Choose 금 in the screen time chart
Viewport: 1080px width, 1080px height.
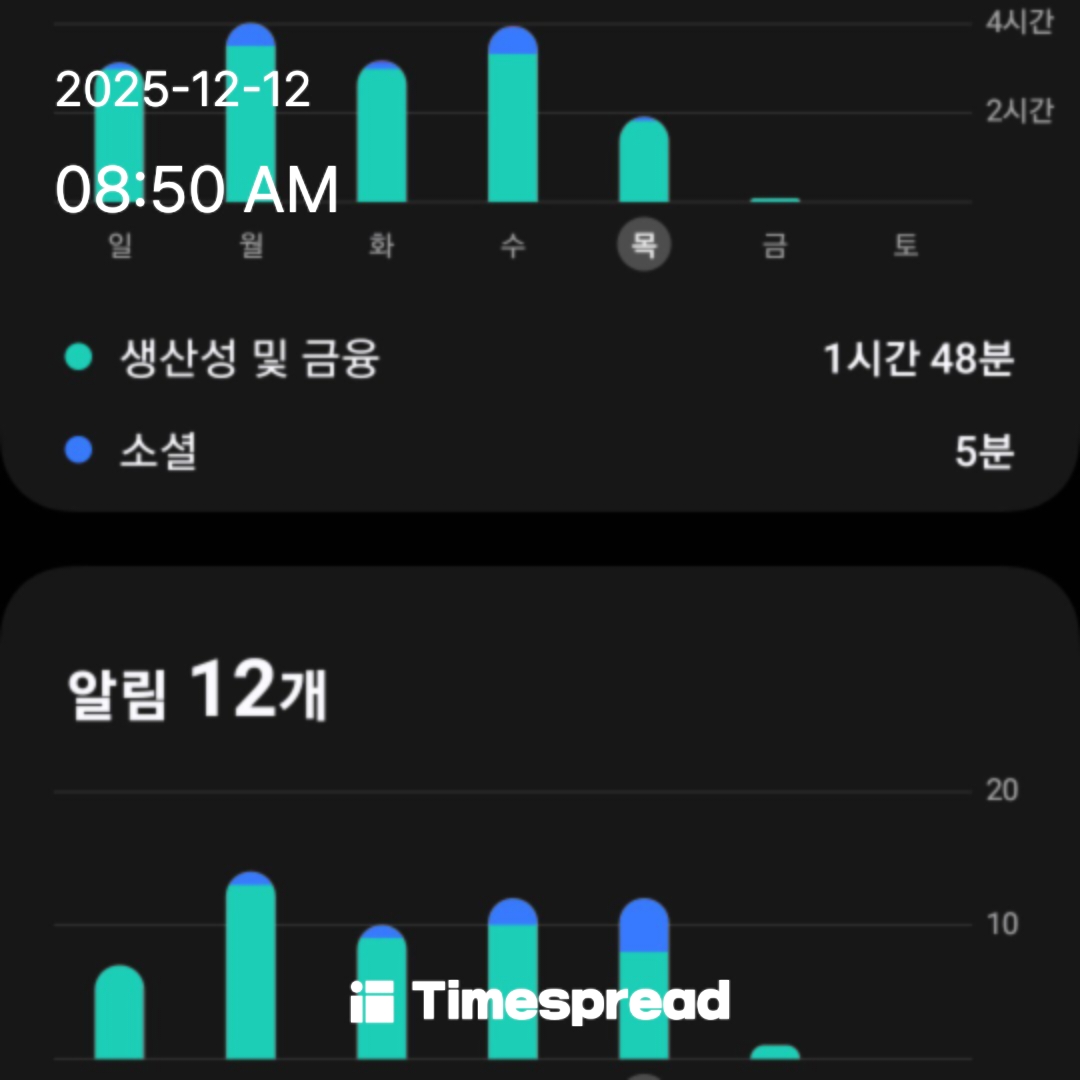click(x=774, y=246)
